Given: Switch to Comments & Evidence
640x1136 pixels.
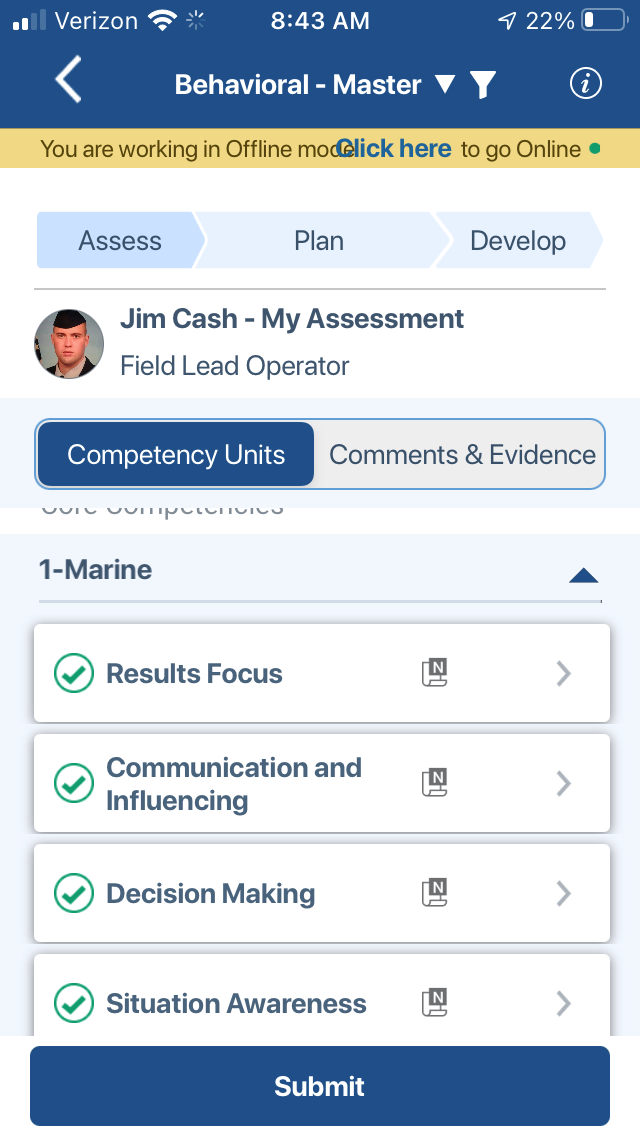Looking at the screenshot, I should [462, 454].
